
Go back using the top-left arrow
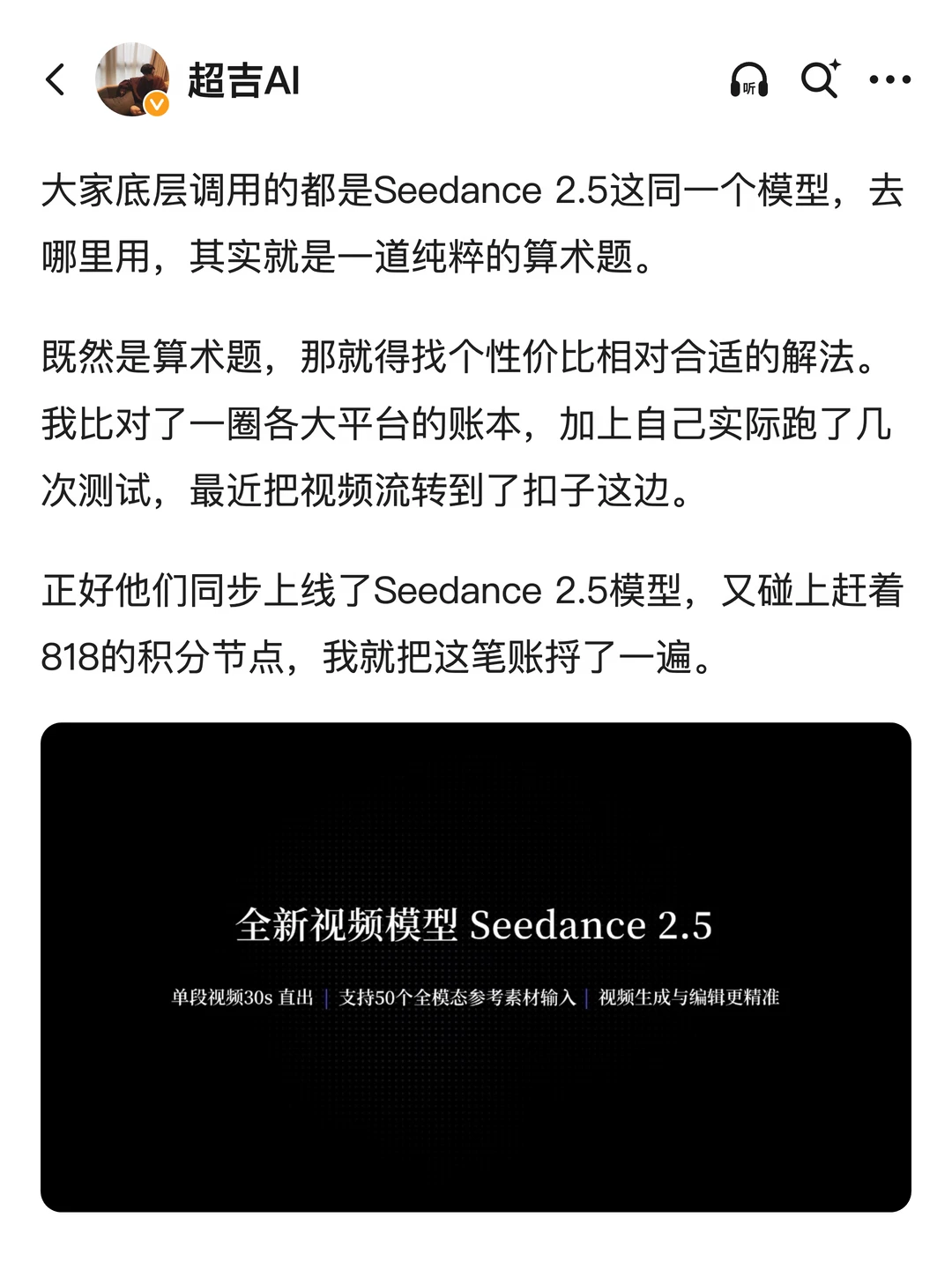[55, 80]
